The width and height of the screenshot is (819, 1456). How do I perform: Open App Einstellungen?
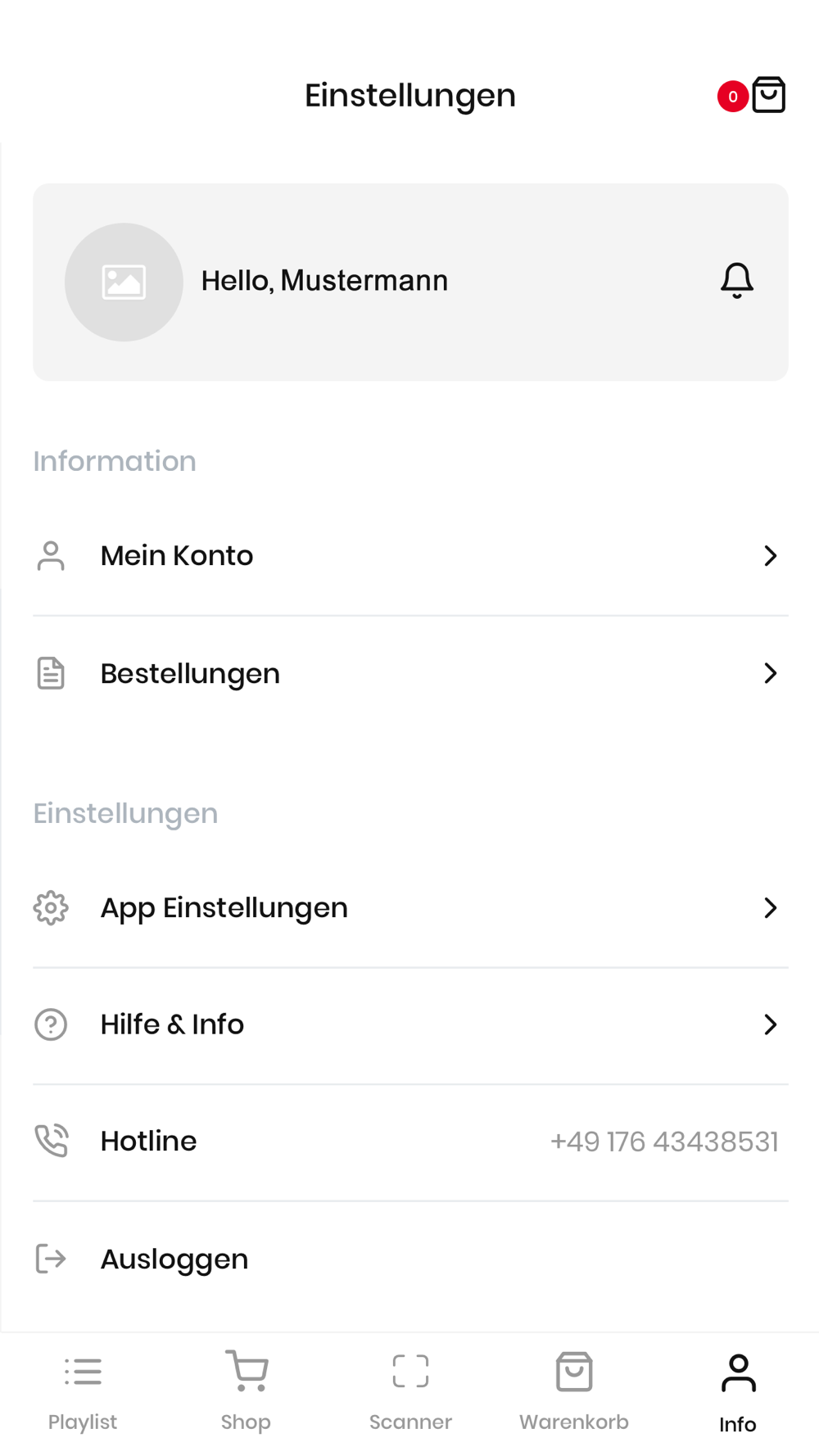(410, 908)
